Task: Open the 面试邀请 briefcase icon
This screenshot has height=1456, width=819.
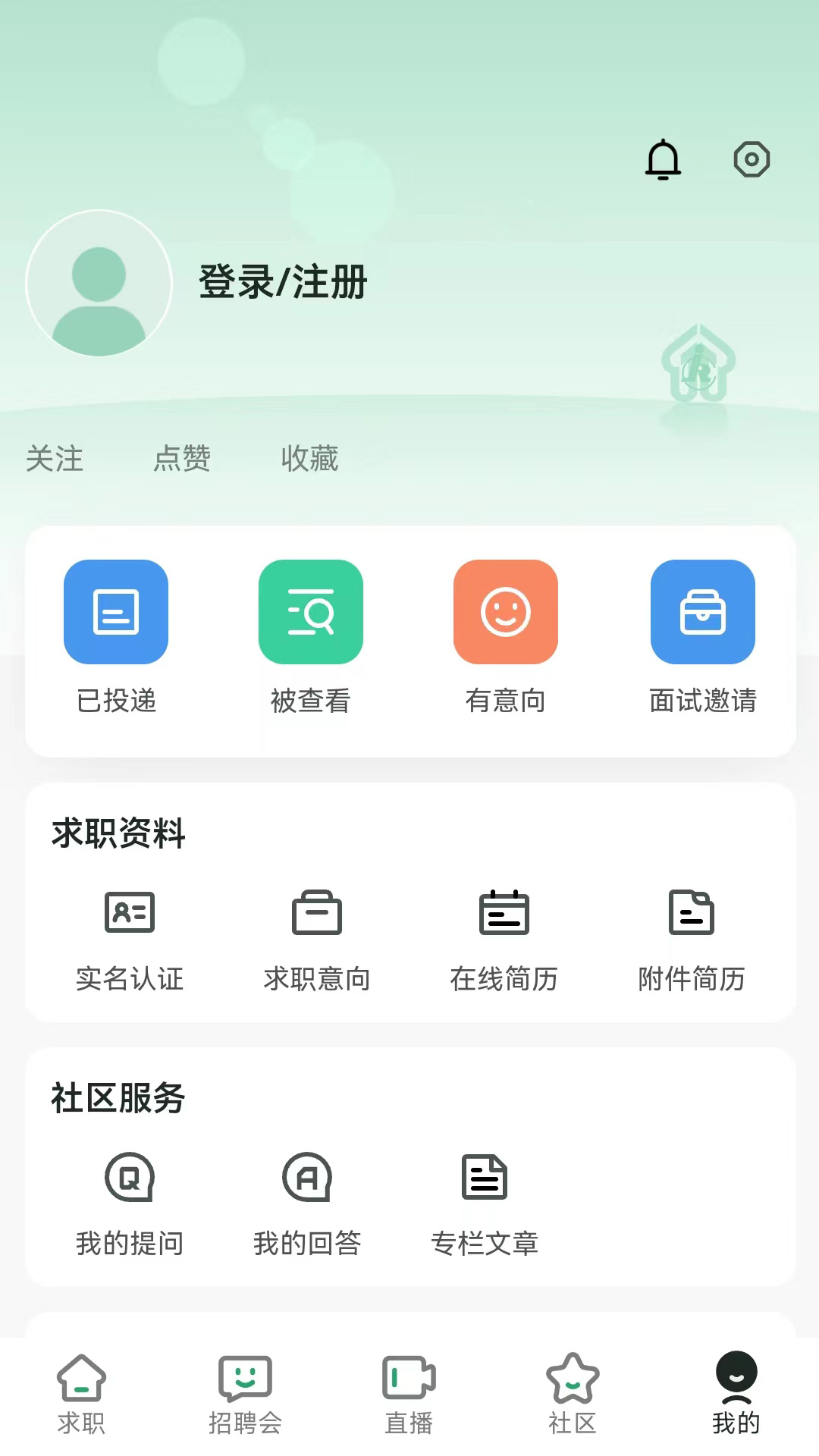Action: tap(703, 612)
